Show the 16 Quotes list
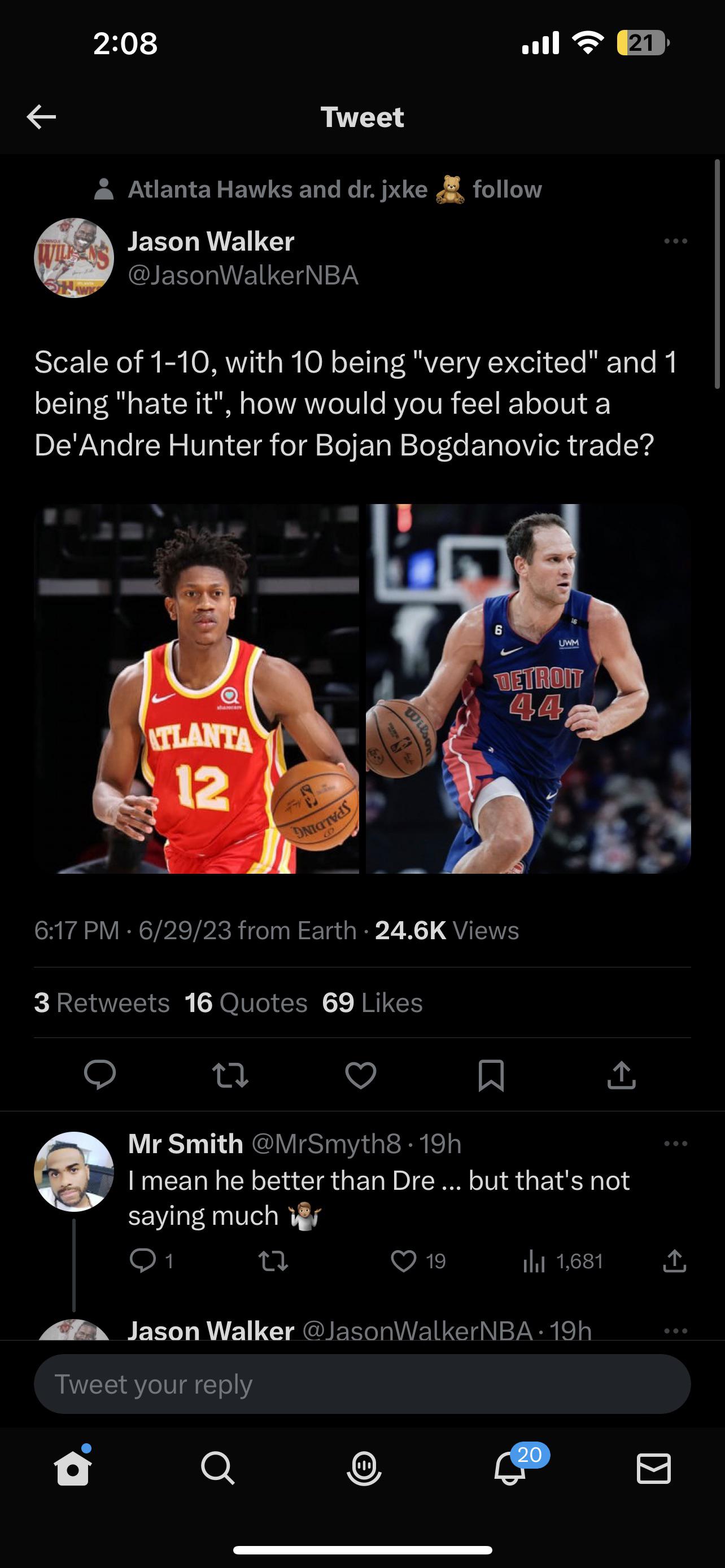The height and width of the screenshot is (1568, 725). (x=246, y=1002)
